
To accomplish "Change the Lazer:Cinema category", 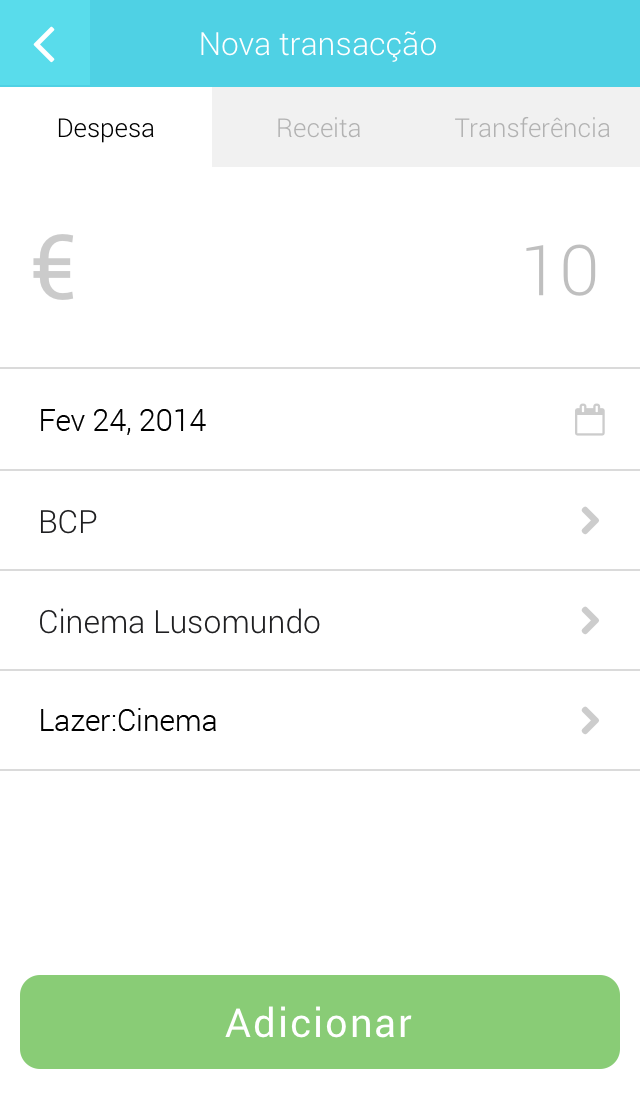I will tap(320, 721).
